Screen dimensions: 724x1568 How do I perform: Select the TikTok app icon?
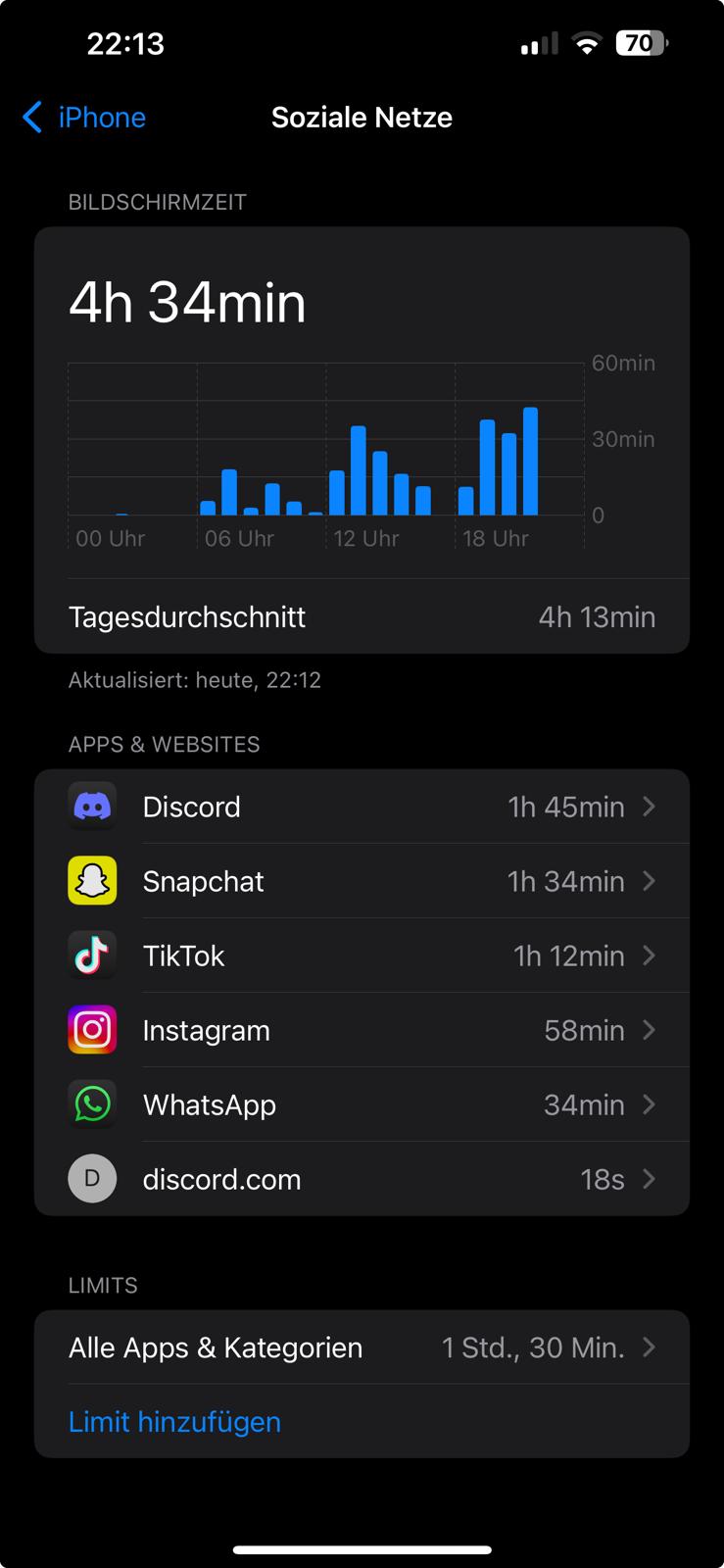91,955
